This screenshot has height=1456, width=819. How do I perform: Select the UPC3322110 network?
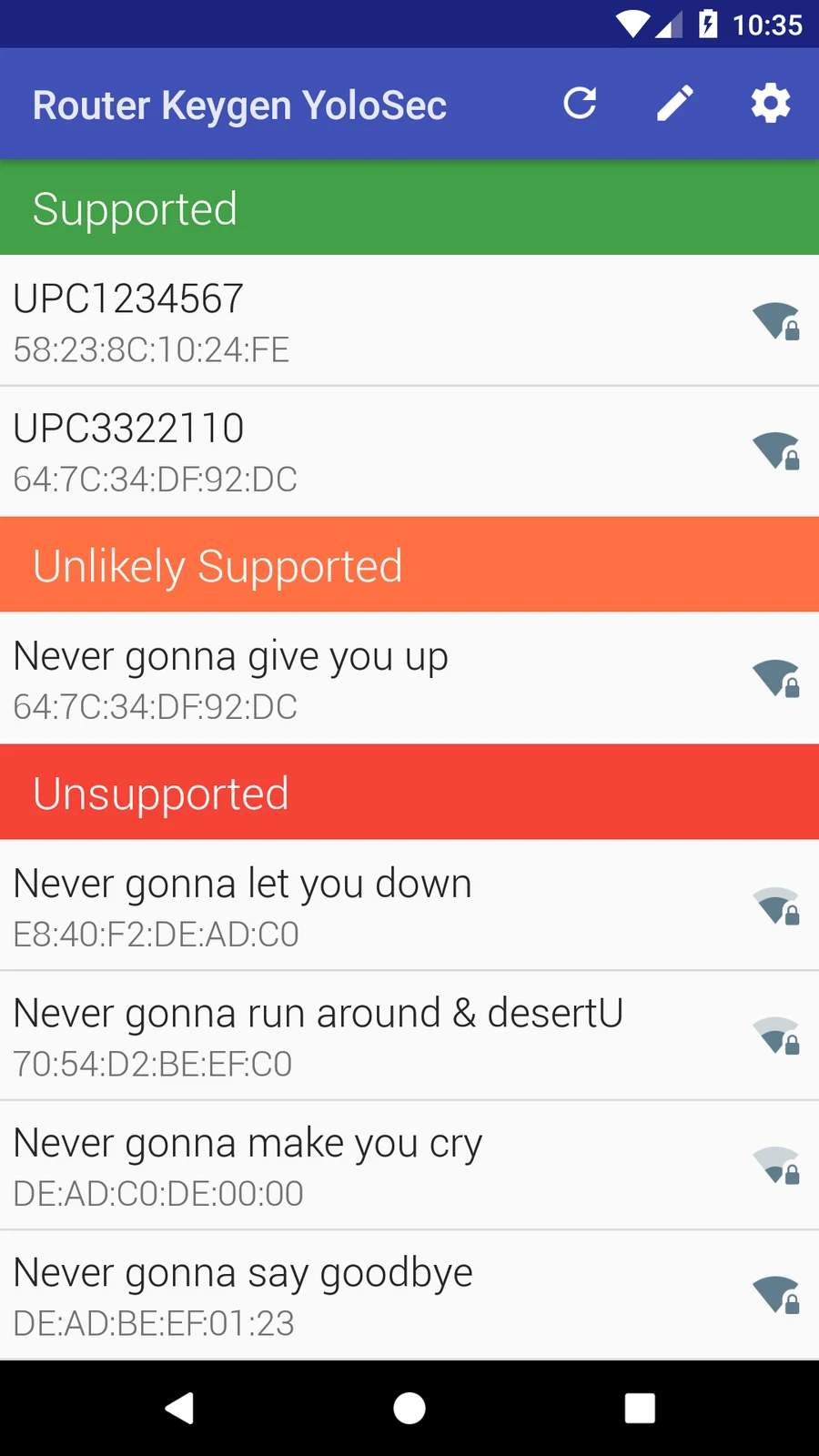(x=409, y=451)
